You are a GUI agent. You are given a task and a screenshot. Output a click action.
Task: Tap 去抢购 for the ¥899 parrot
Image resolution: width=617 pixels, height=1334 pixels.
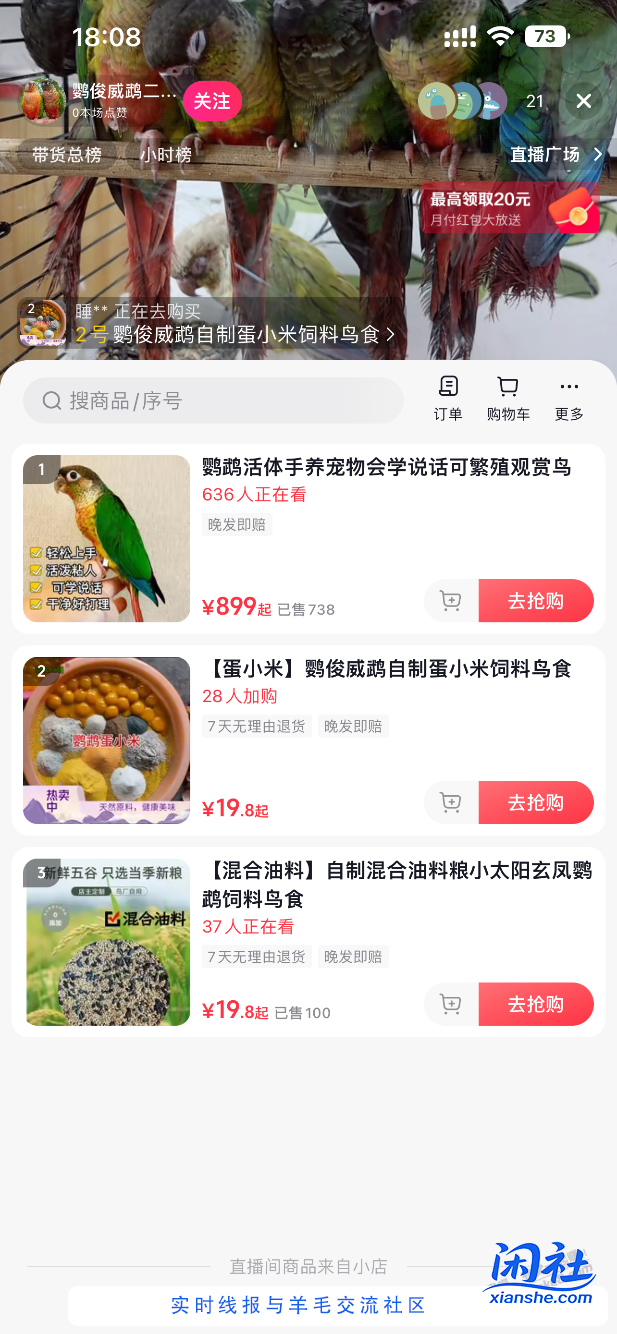coord(536,601)
